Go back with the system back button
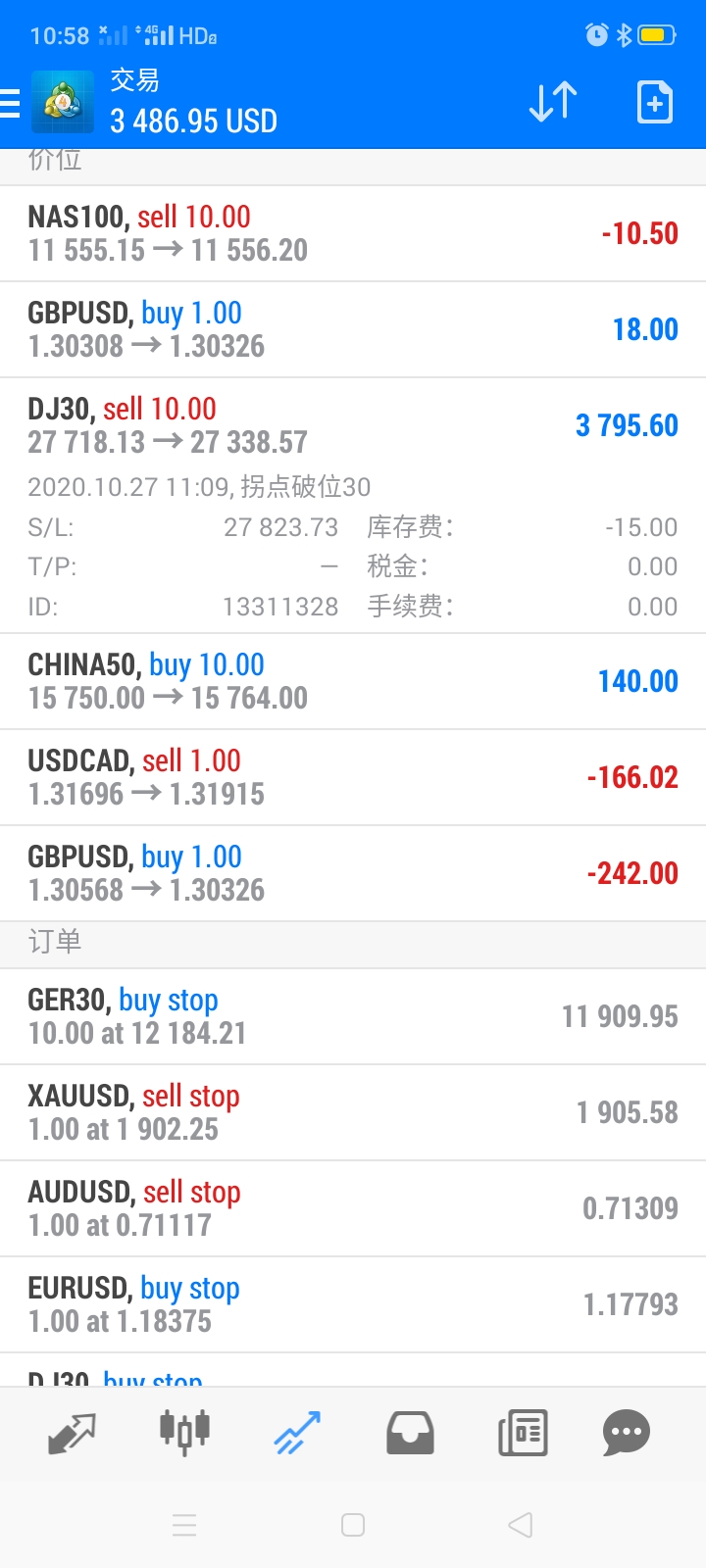The width and height of the screenshot is (706, 1568). coord(521,1525)
